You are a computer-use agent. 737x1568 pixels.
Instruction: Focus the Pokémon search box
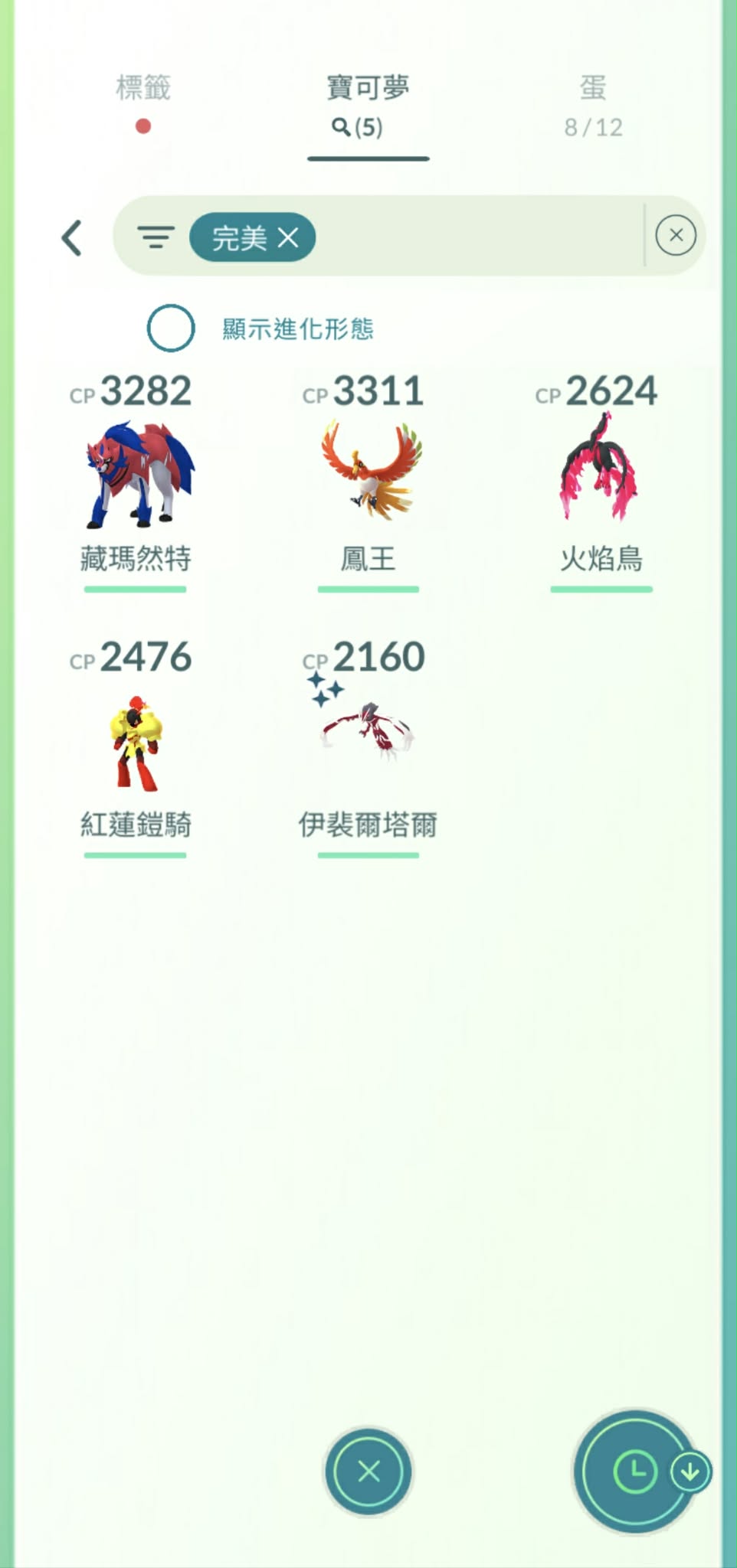(475, 237)
